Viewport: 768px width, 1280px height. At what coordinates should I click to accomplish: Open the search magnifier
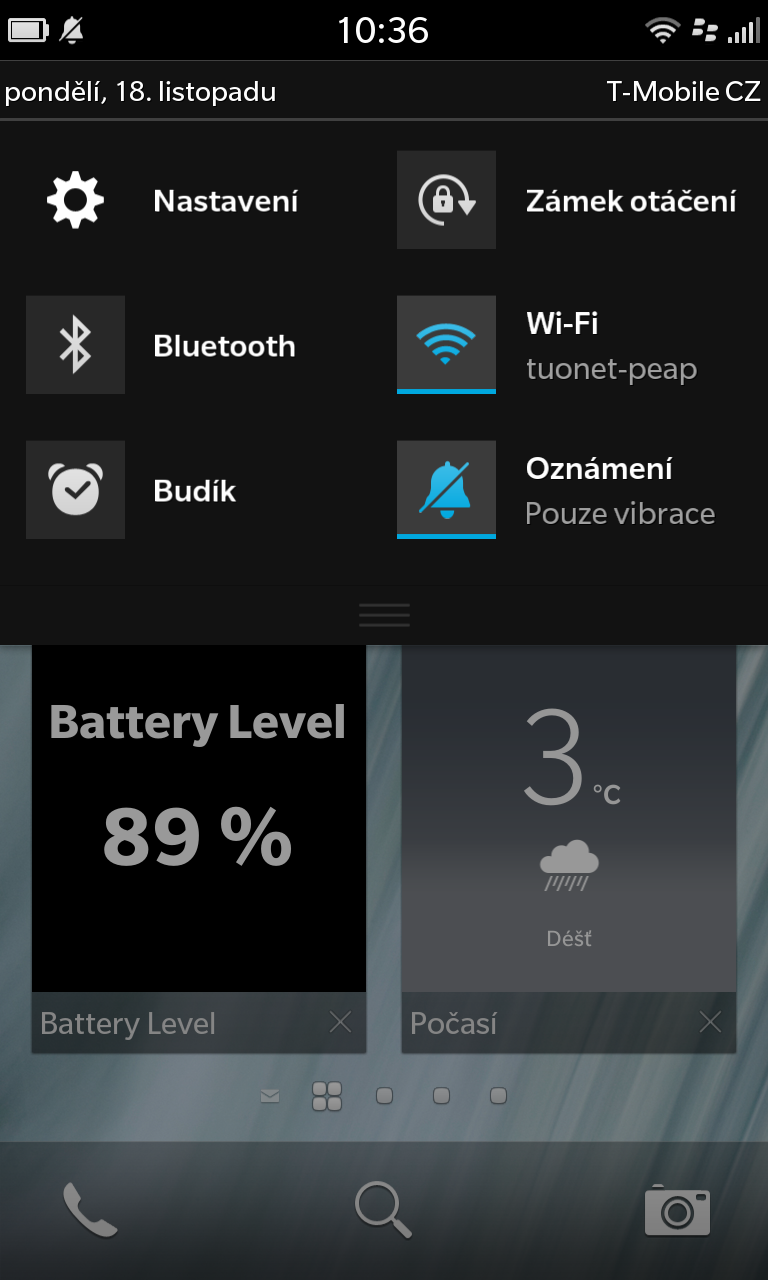[x=384, y=1210]
